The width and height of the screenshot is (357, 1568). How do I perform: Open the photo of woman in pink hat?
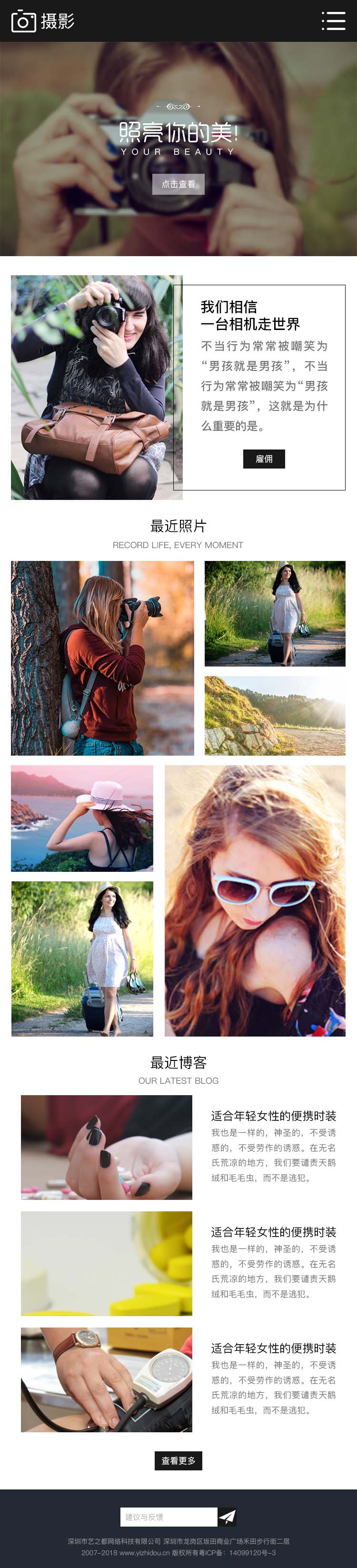coord(82,818)
